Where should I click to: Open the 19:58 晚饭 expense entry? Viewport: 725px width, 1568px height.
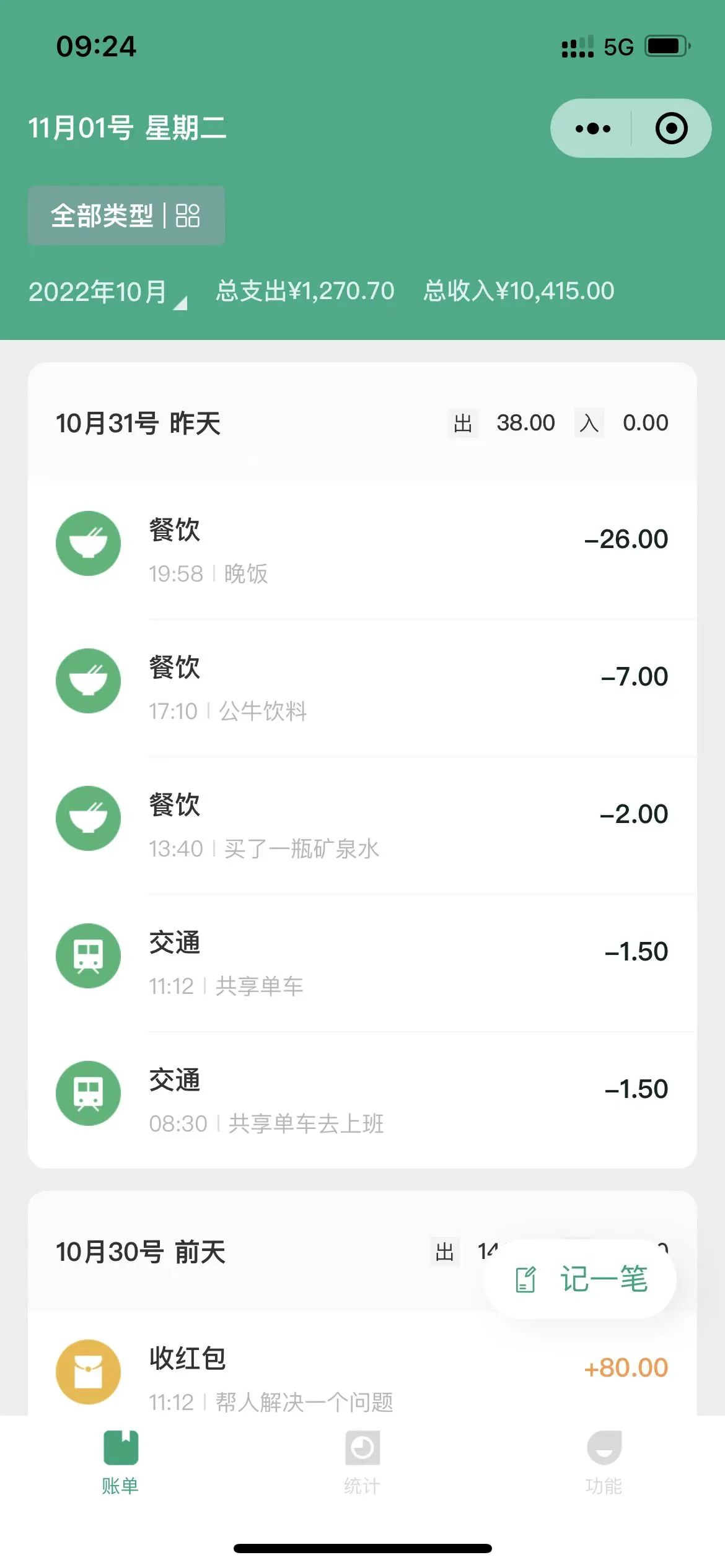[362, 551]
